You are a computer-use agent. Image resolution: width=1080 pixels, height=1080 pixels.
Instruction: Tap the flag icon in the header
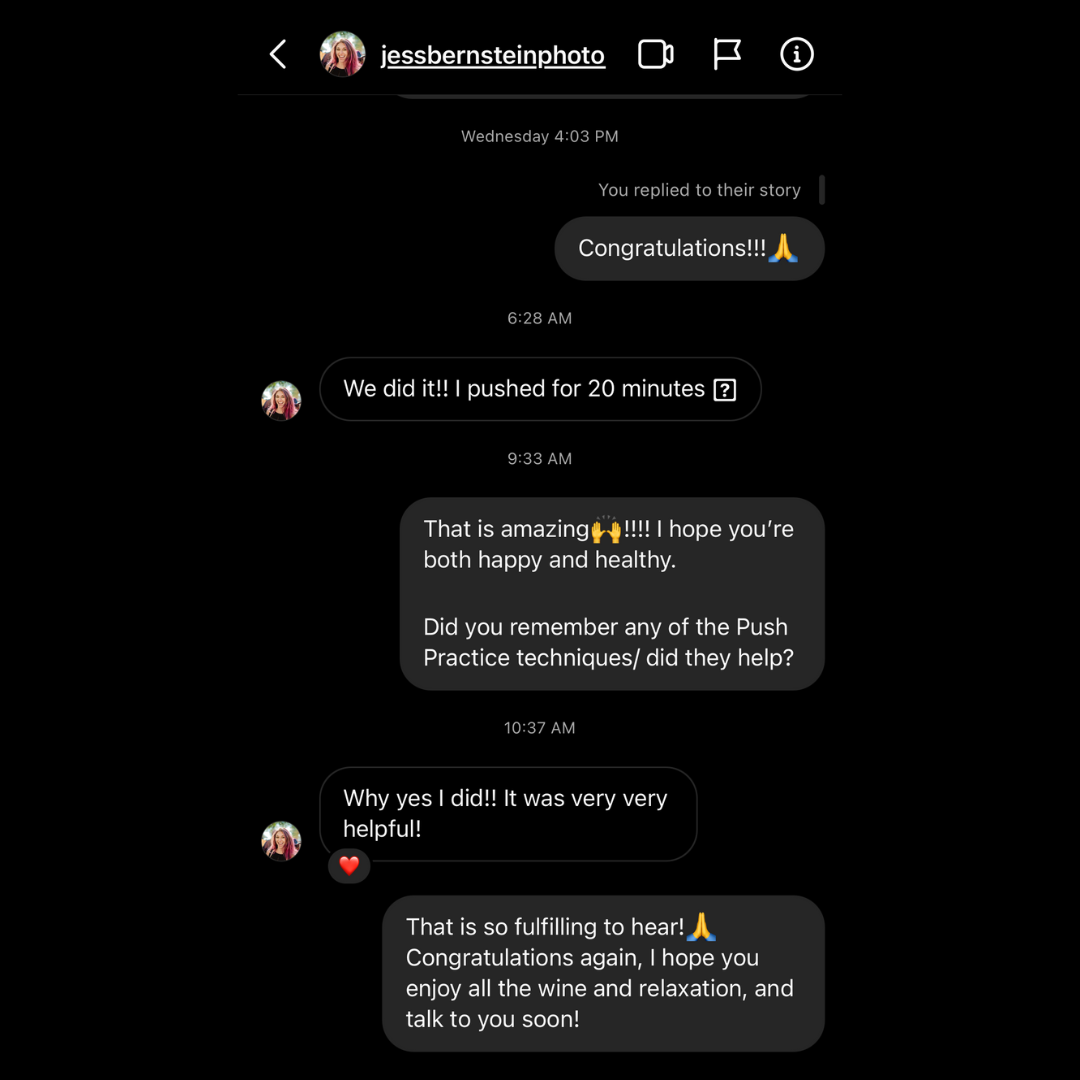click(727, 55)
